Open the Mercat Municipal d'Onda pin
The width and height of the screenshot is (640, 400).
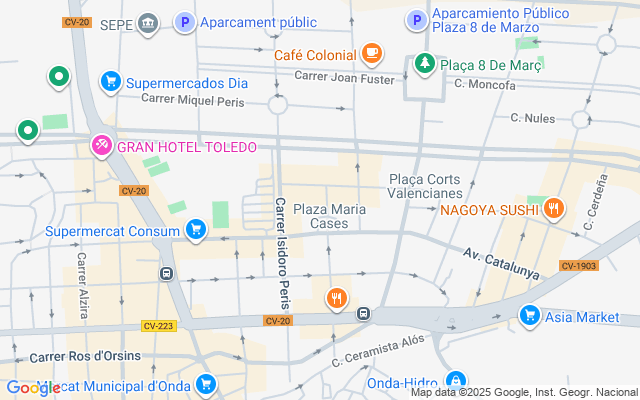coord(206,385)
